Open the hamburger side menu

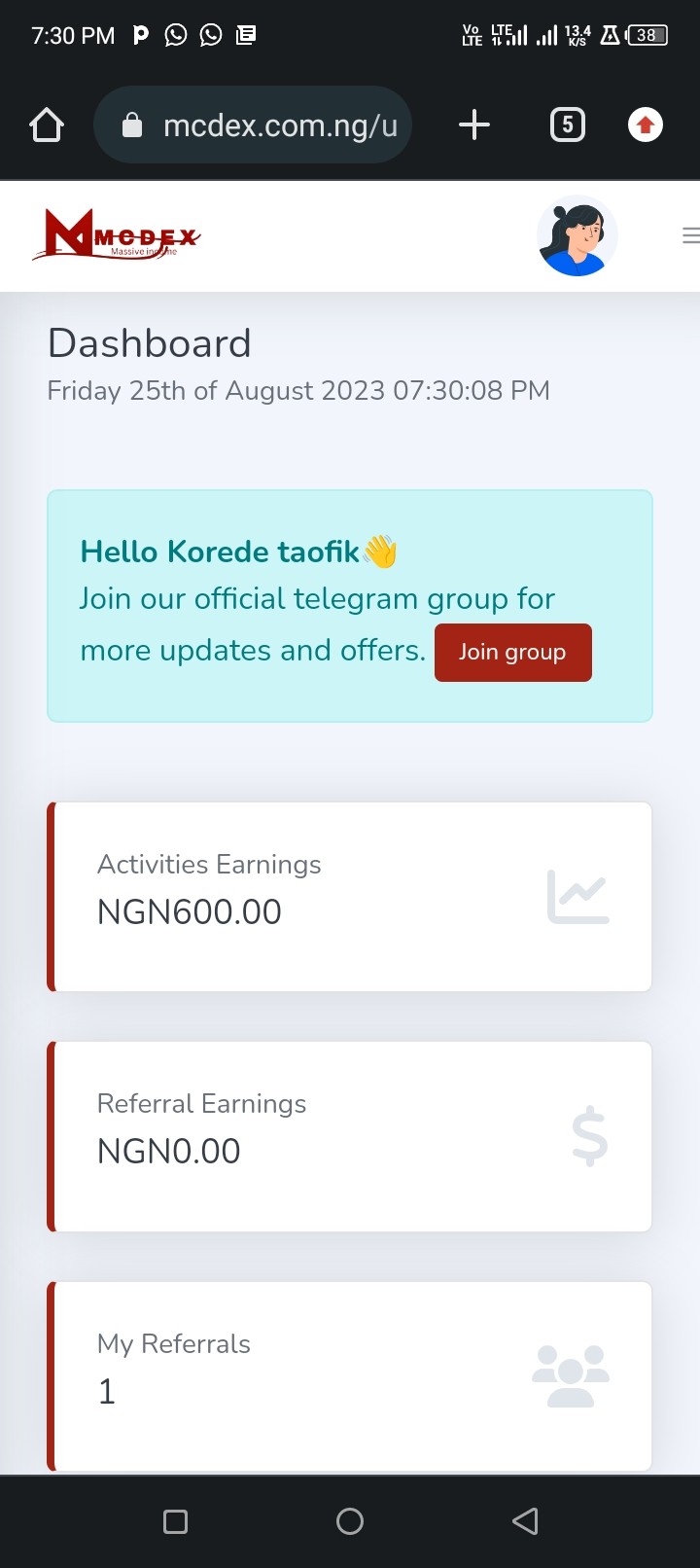click(690, 235)
